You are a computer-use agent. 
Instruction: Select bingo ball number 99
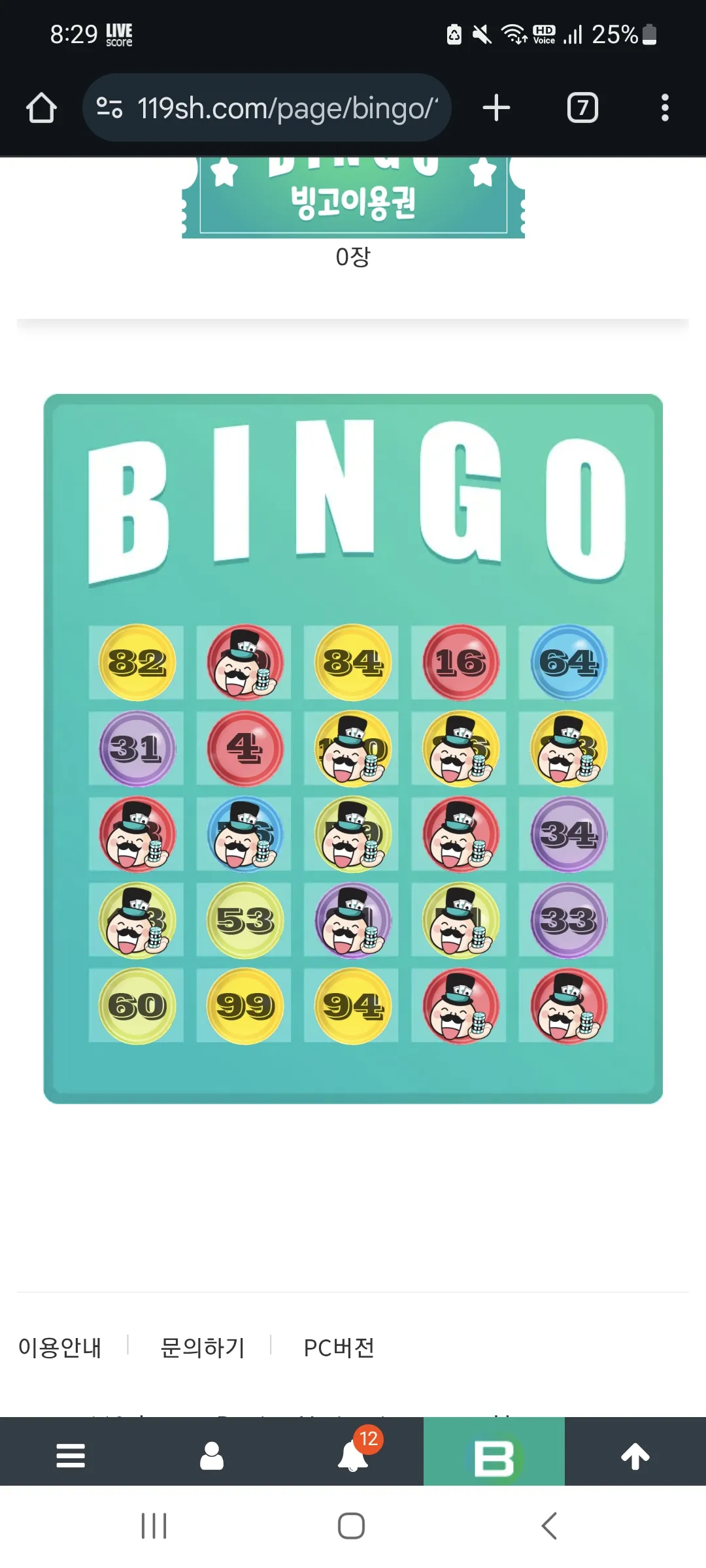(244, 1006)
